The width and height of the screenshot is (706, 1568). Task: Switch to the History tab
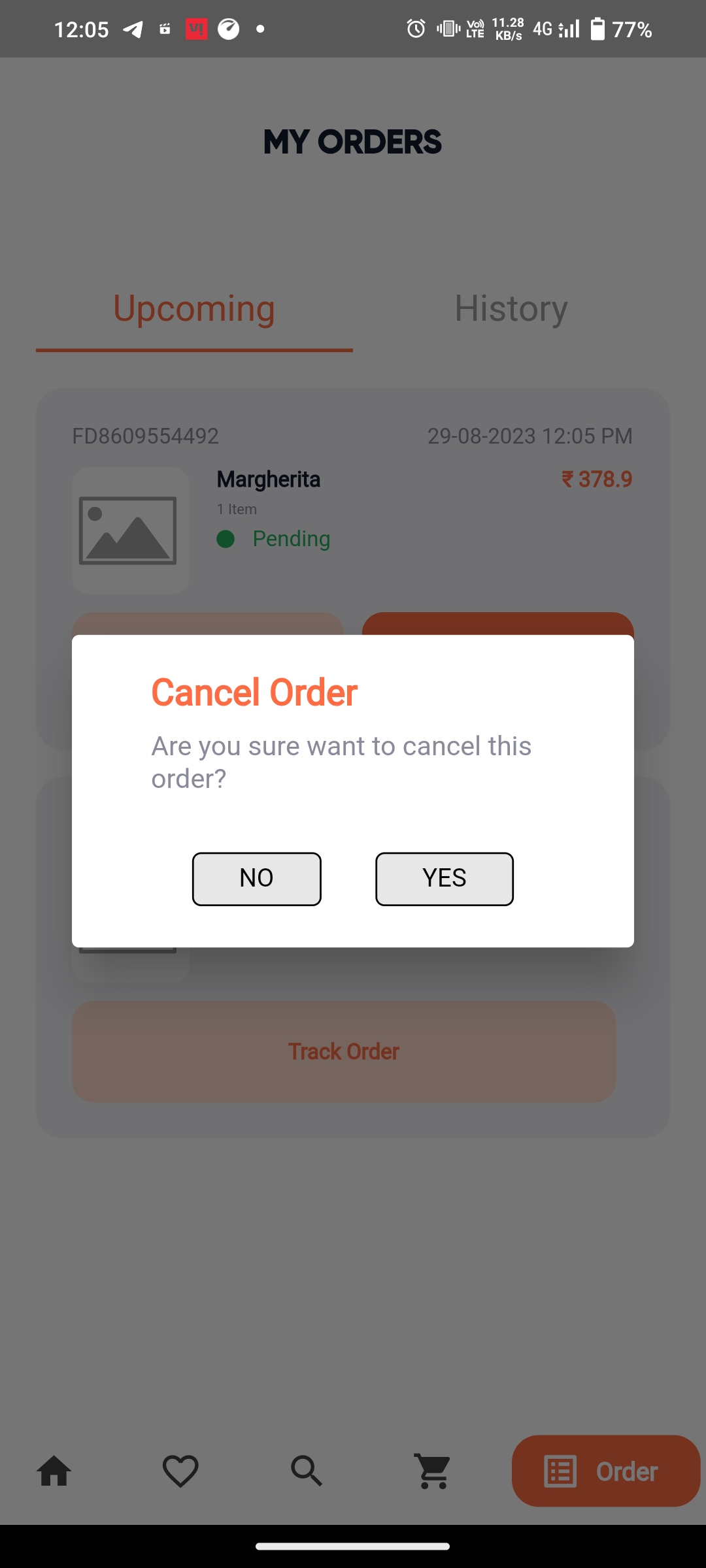tap(511, 308)
